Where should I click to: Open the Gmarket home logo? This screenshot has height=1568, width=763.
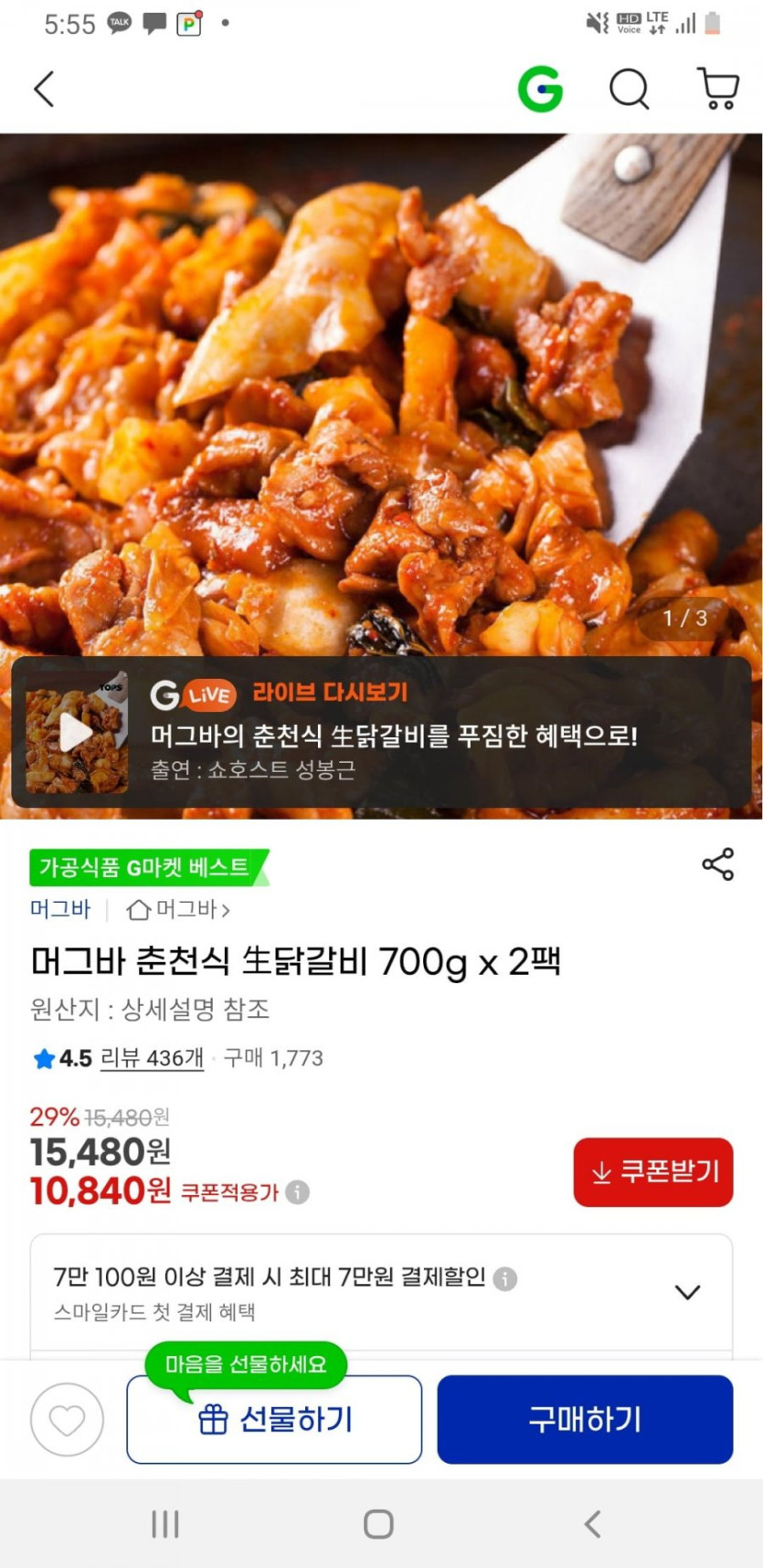coord(540,90)
